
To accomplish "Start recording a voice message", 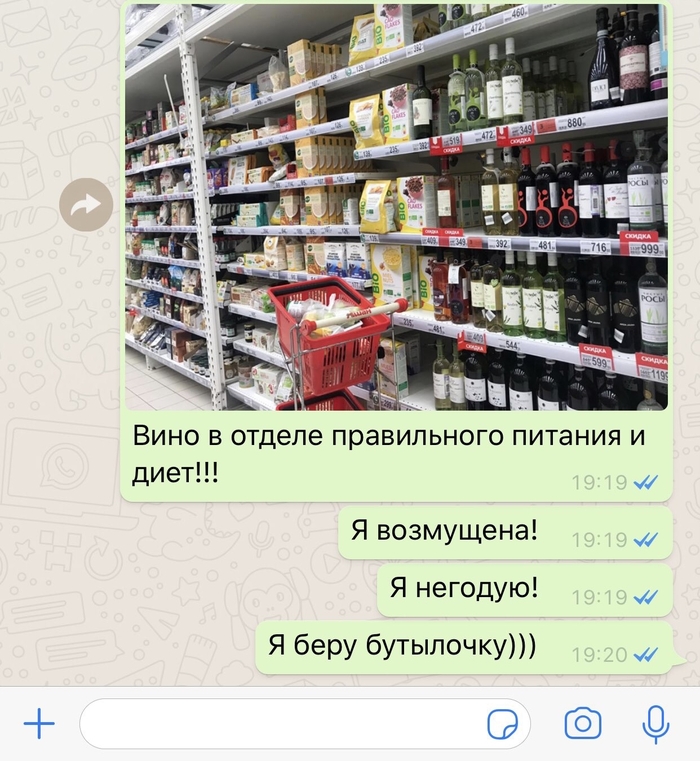I will (655, 723).
